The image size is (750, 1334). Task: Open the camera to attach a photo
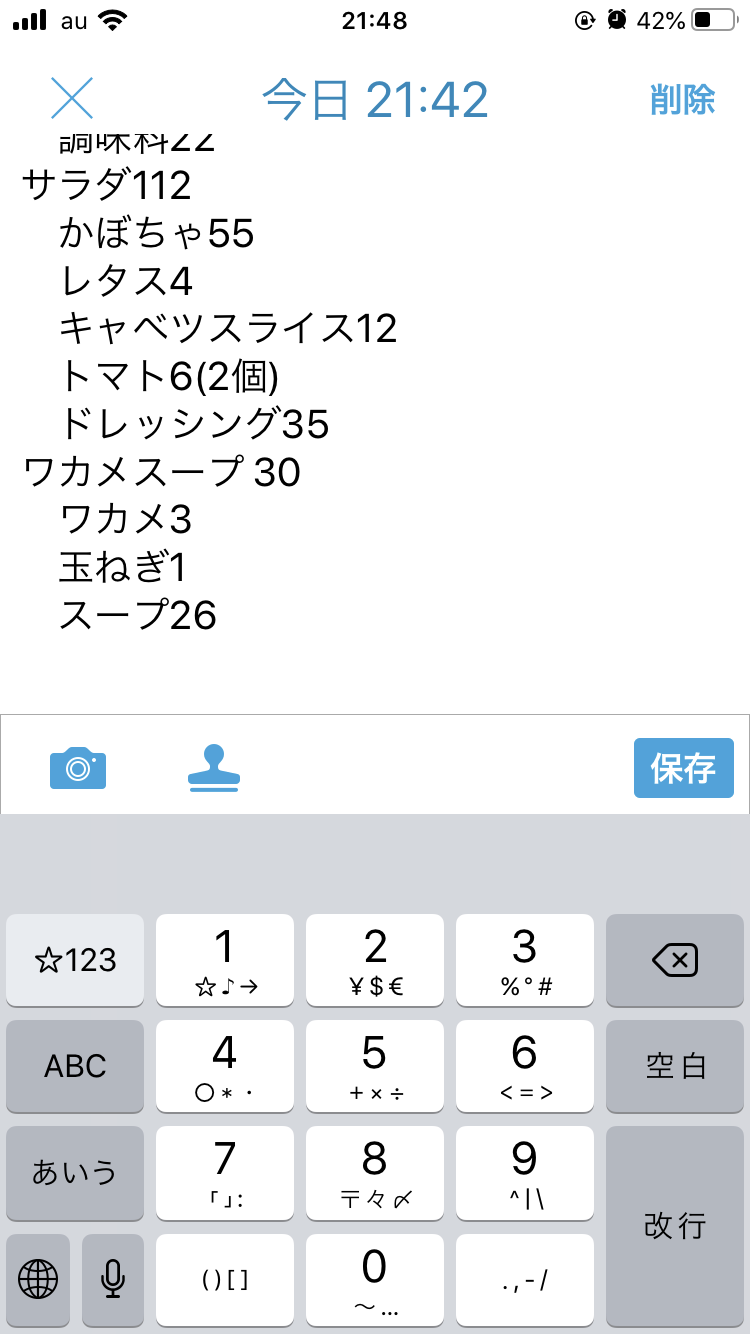[x=78, y=768]
